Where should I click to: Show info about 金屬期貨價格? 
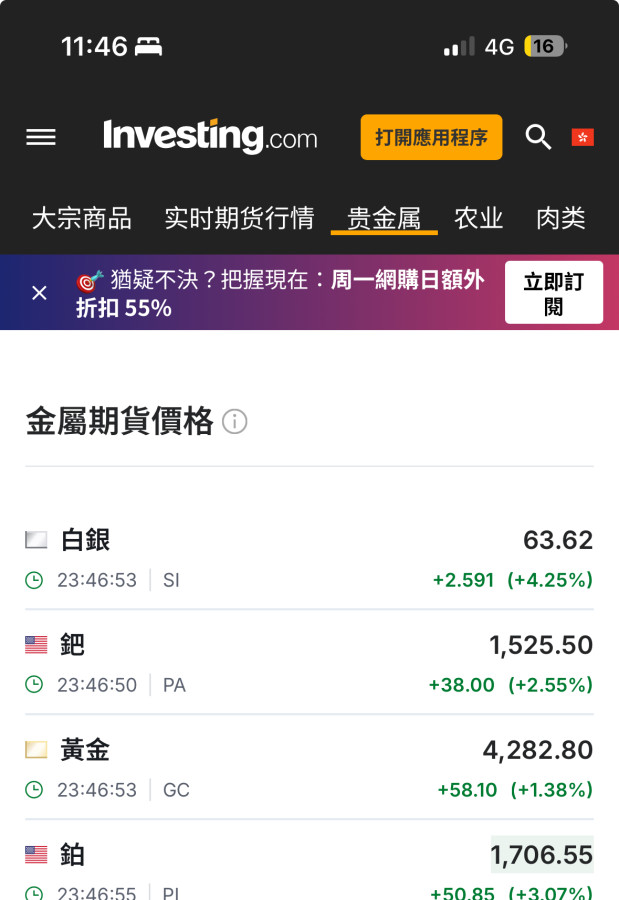[235, 422]
